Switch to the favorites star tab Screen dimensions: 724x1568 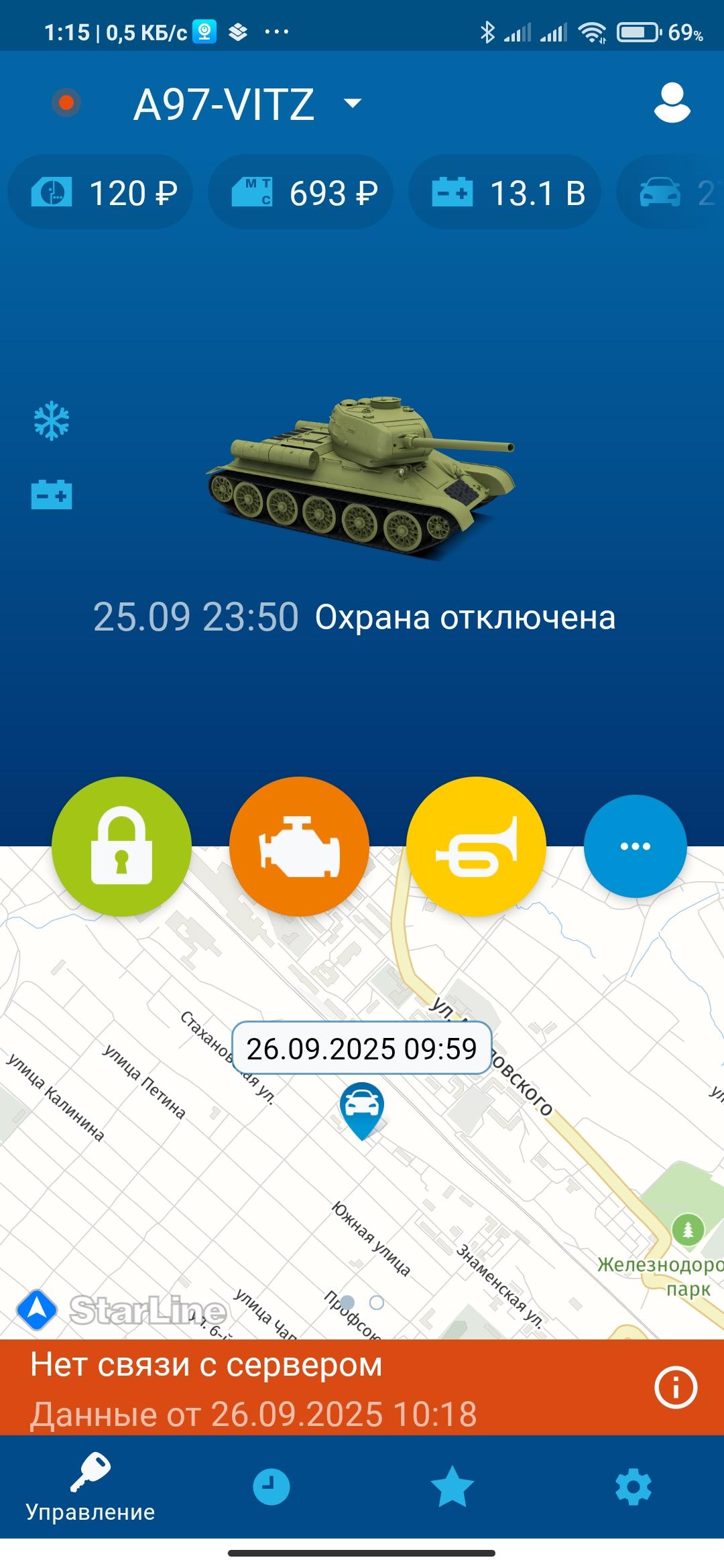pyautogui.click(x=452, y=1486)
